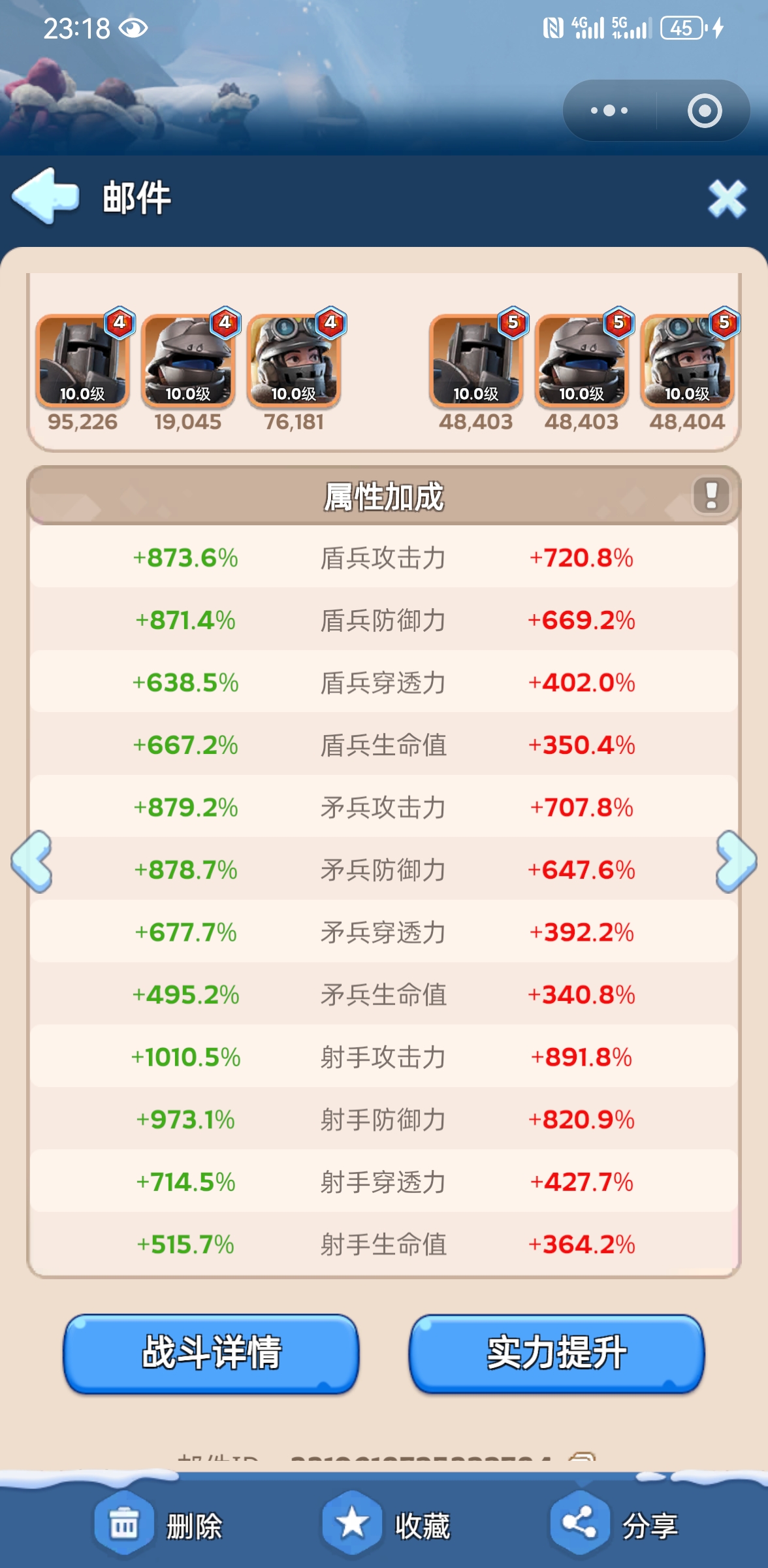768x1568 pixels.
Task: Open 战斗详情 battle details
Action: (x=211, y=1352)
